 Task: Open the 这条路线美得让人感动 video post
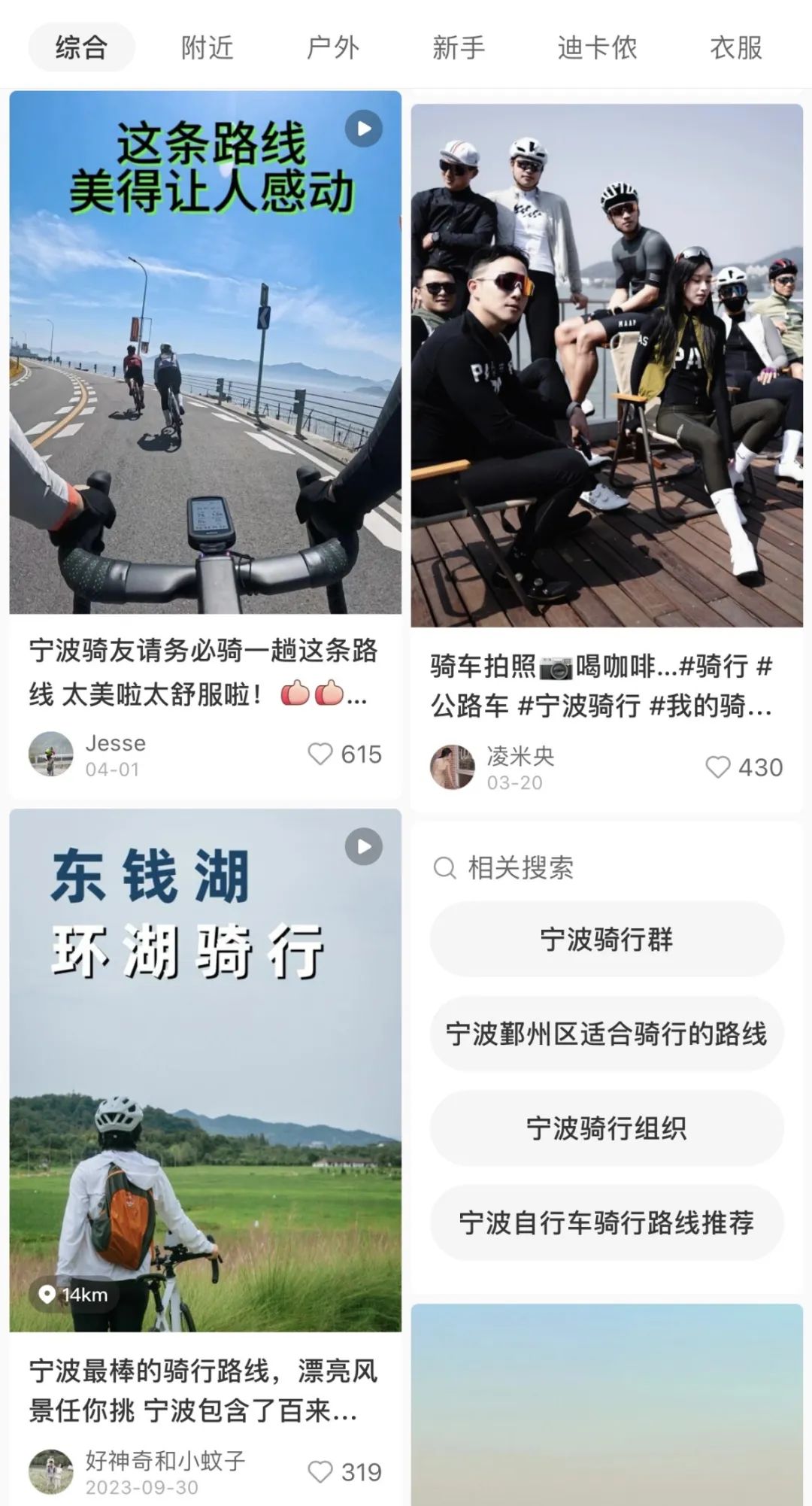(x=205, y=352)
